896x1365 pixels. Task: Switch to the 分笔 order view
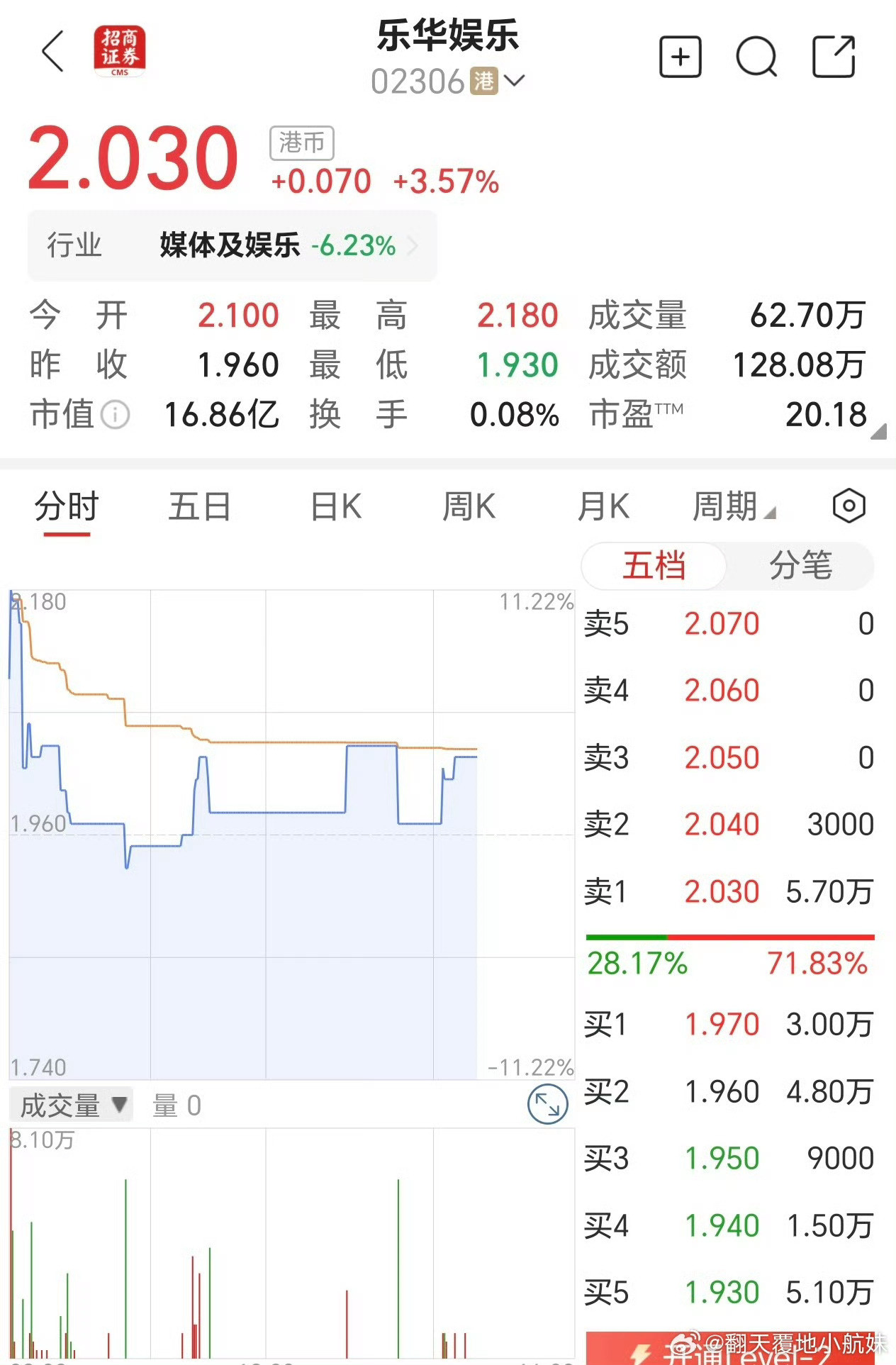800,565
